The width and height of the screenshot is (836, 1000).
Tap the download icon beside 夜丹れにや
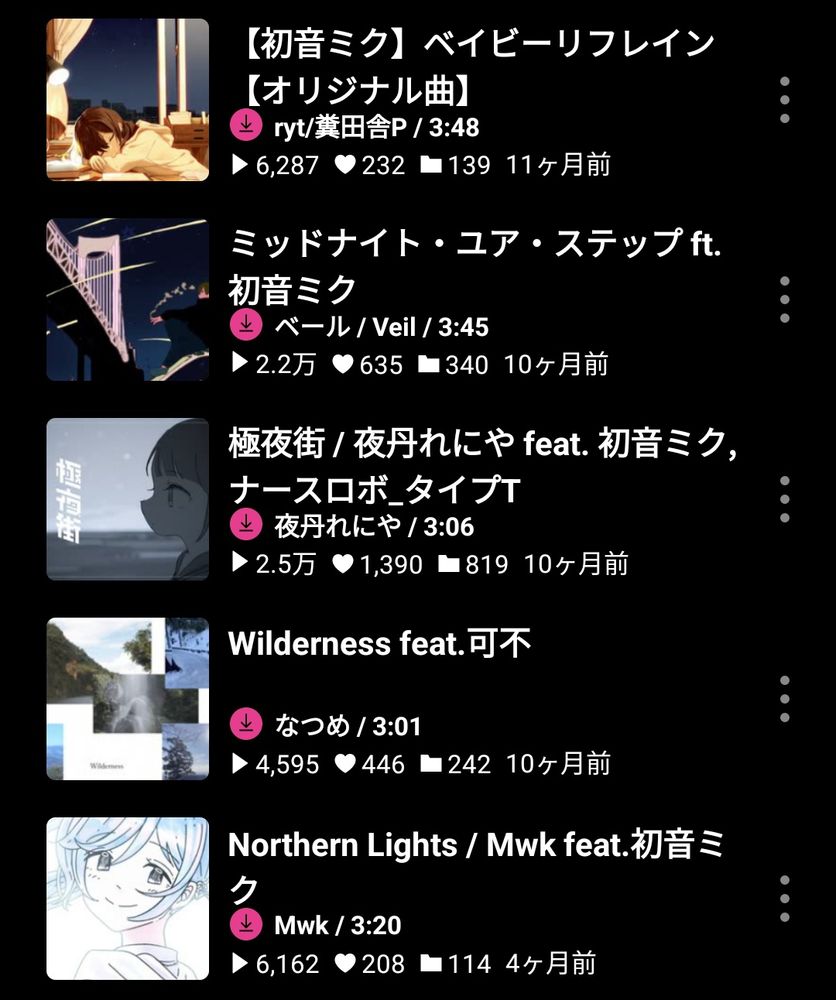[245, 525]
